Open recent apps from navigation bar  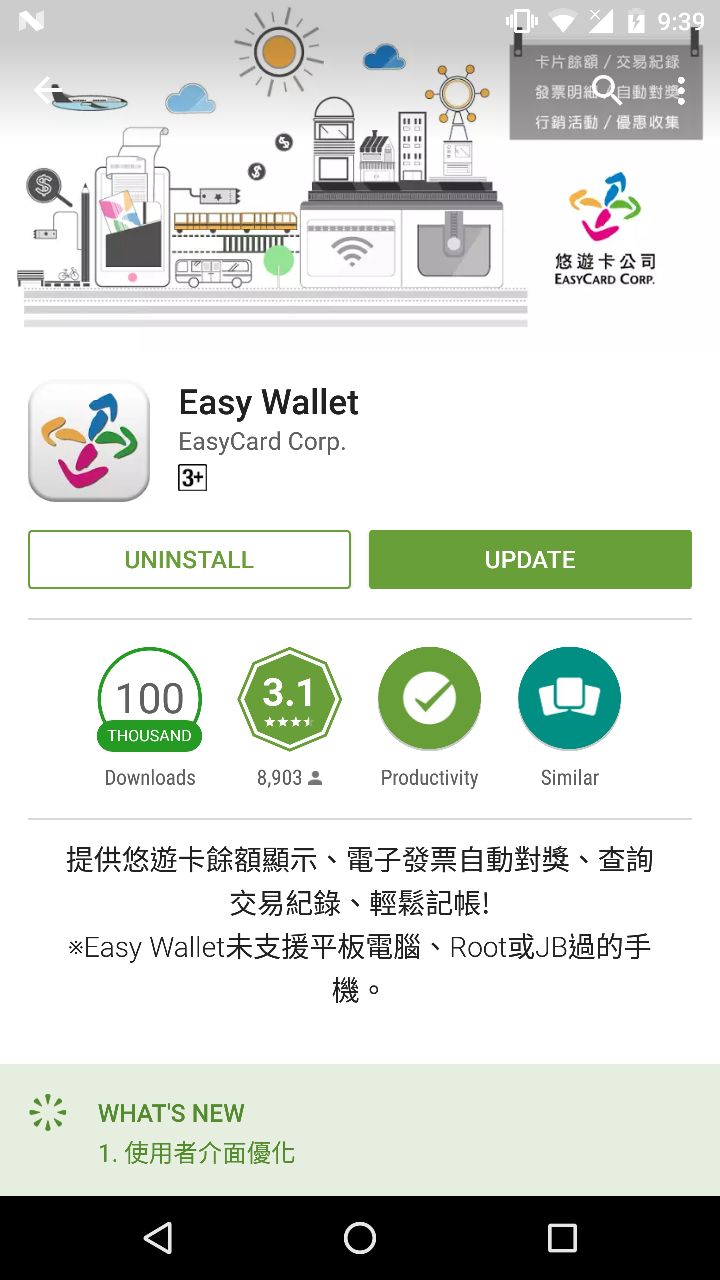click(x=562, y=1238)
